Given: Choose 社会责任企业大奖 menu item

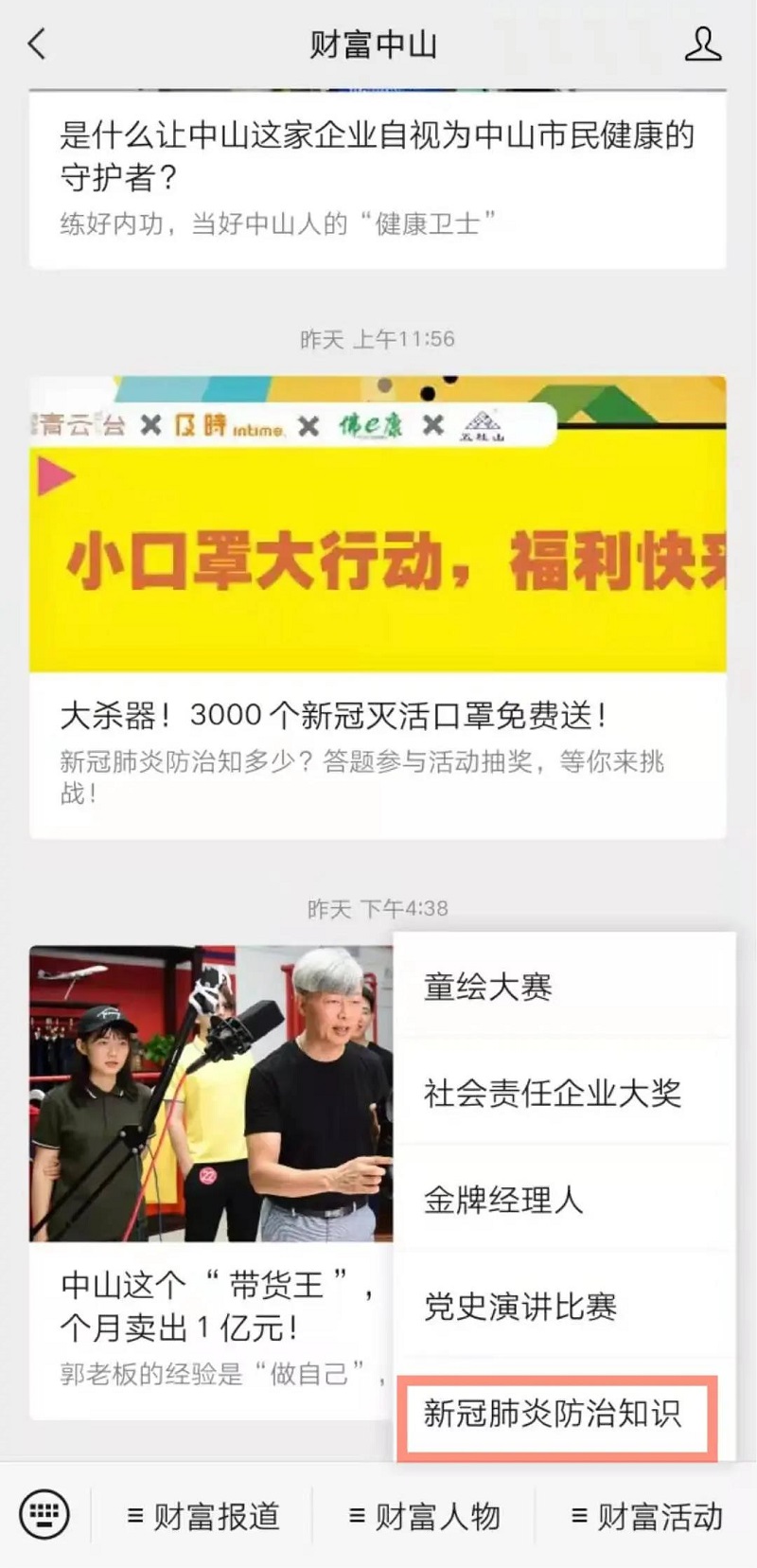Looking at the screenshot, I should 564,1093.
